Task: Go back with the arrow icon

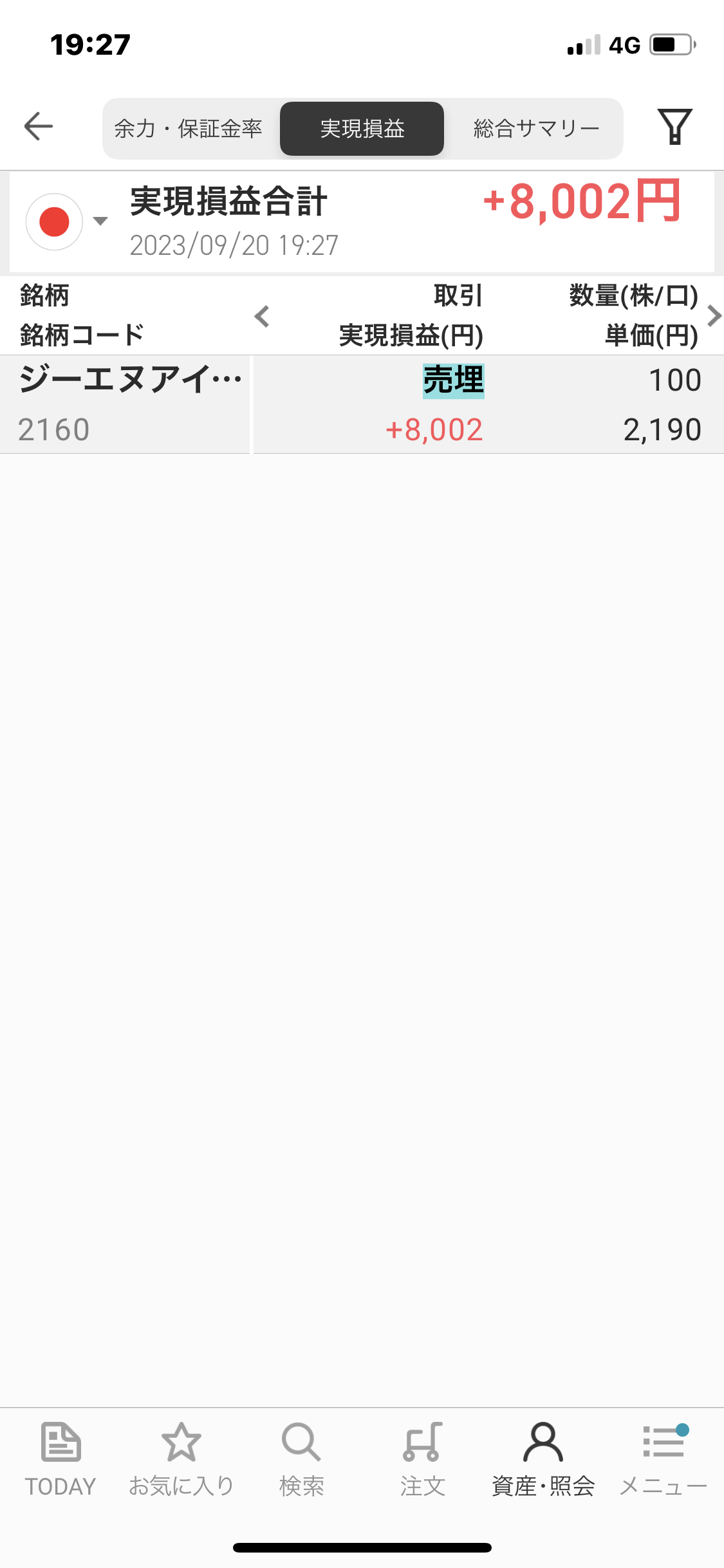Action: [39, 126]
